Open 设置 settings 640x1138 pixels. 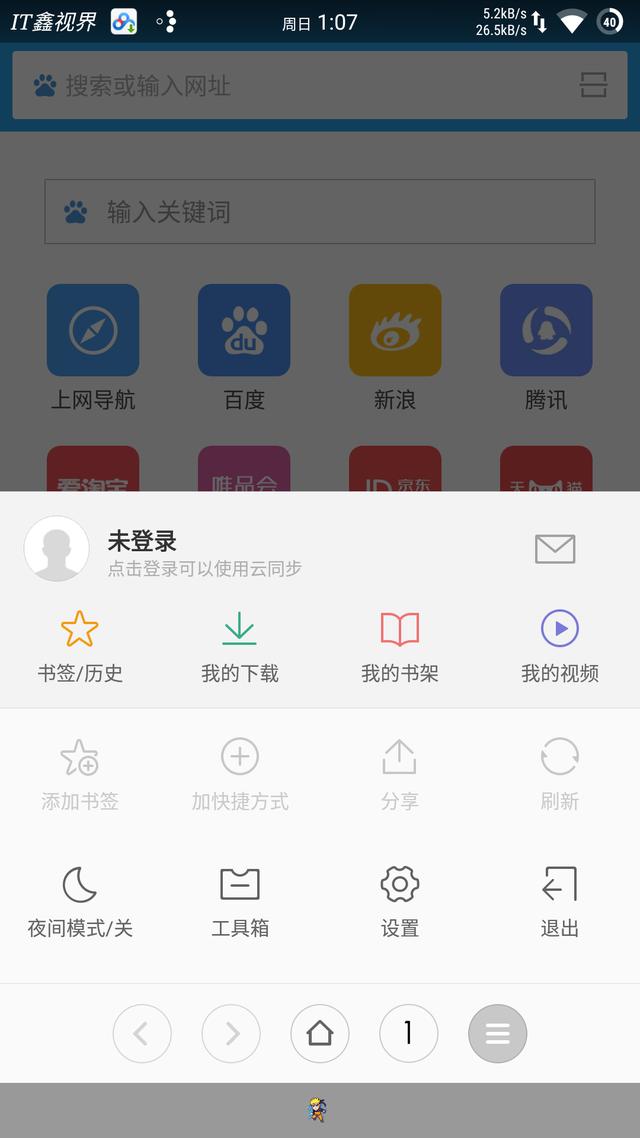coord(400,901)
